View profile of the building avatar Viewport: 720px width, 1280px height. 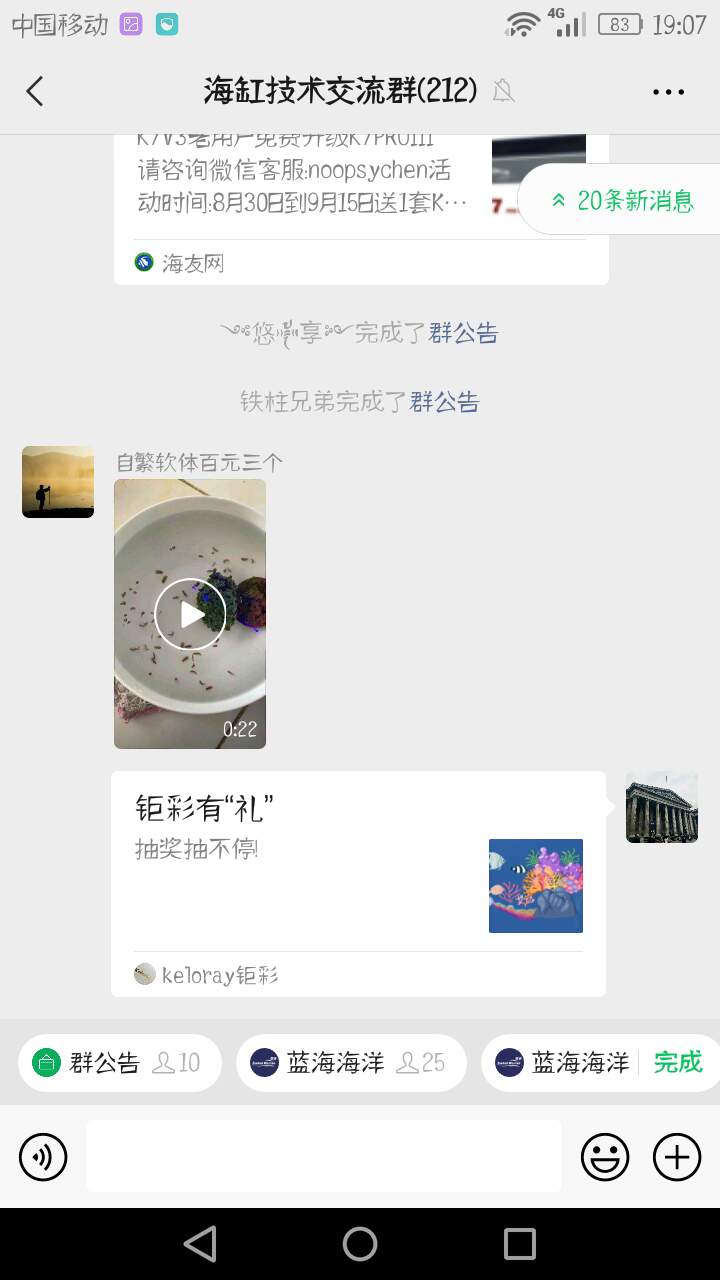[x=661, y=807]
